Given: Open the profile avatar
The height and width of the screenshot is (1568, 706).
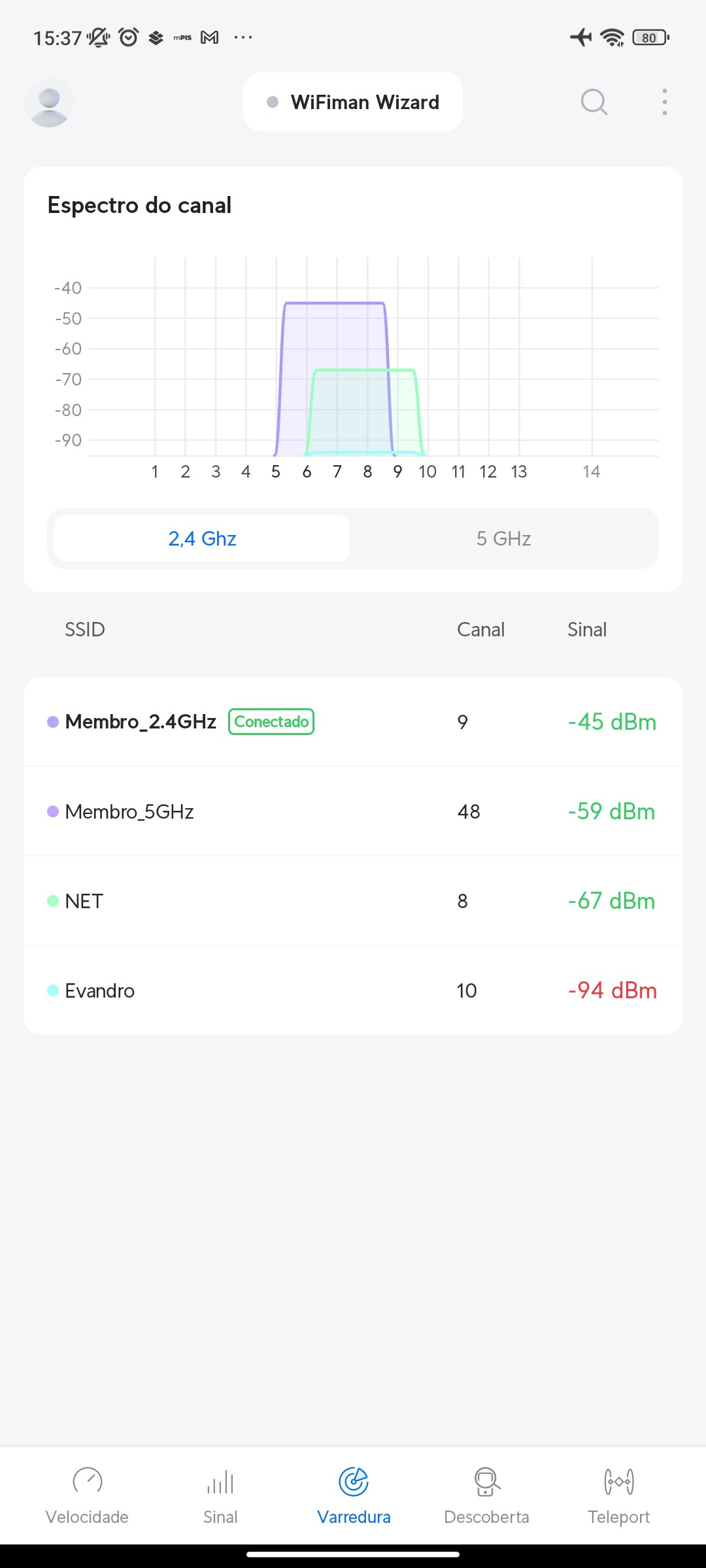Looking at the screenshot, I should click(x=49, y=103).
